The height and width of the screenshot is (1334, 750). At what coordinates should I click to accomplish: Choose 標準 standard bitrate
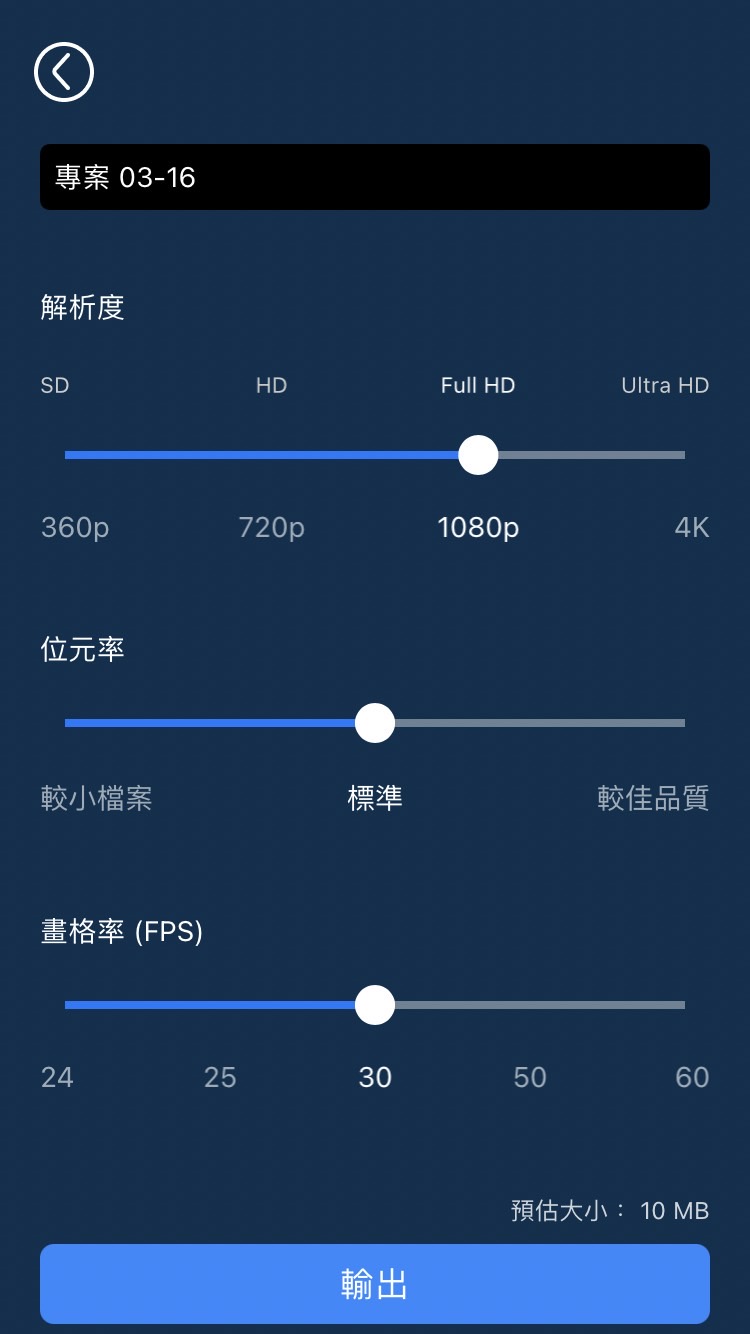click(374, 798)
